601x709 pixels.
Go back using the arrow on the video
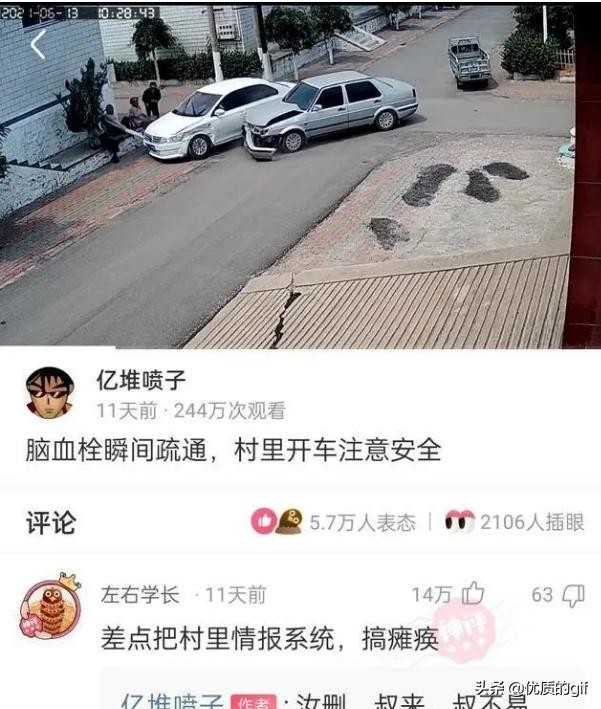click(38, 45)
